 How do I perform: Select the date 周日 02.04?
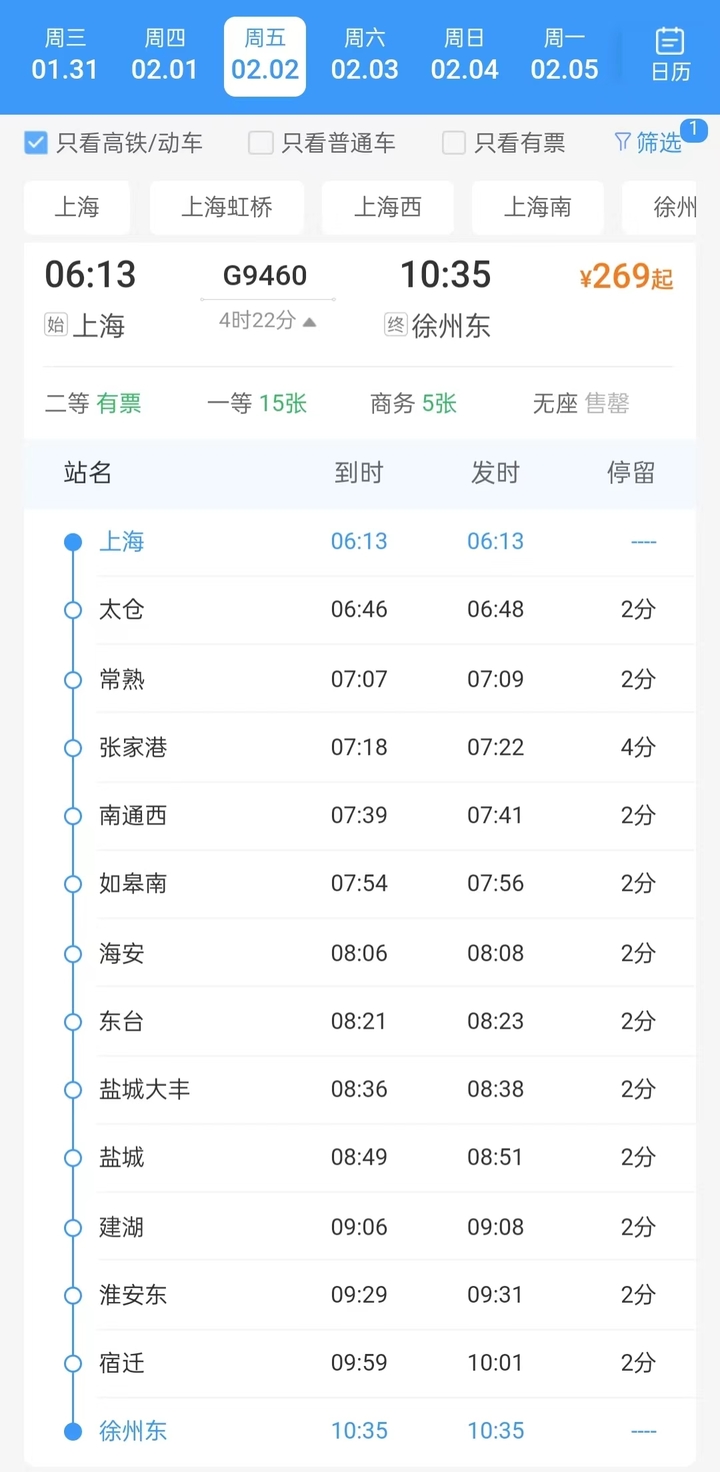tap(464, 55)
